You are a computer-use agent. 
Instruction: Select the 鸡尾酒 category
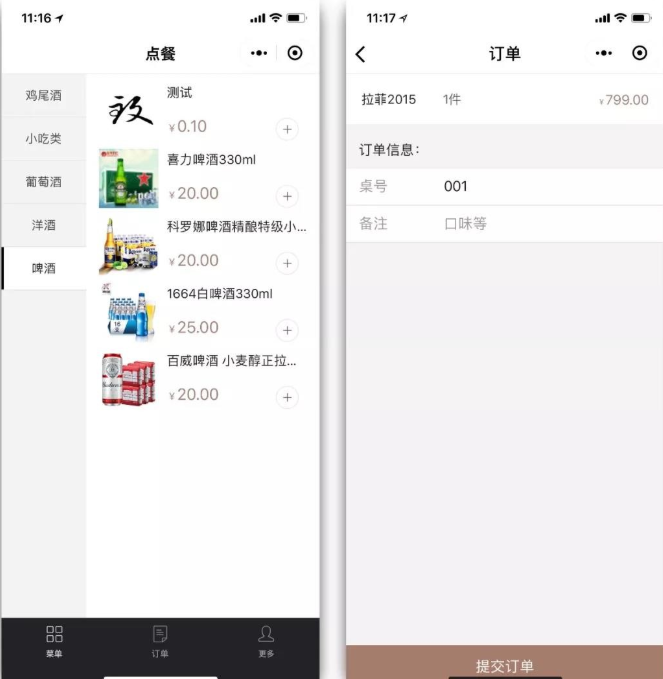pyautogui.click(x=43, y=96)
